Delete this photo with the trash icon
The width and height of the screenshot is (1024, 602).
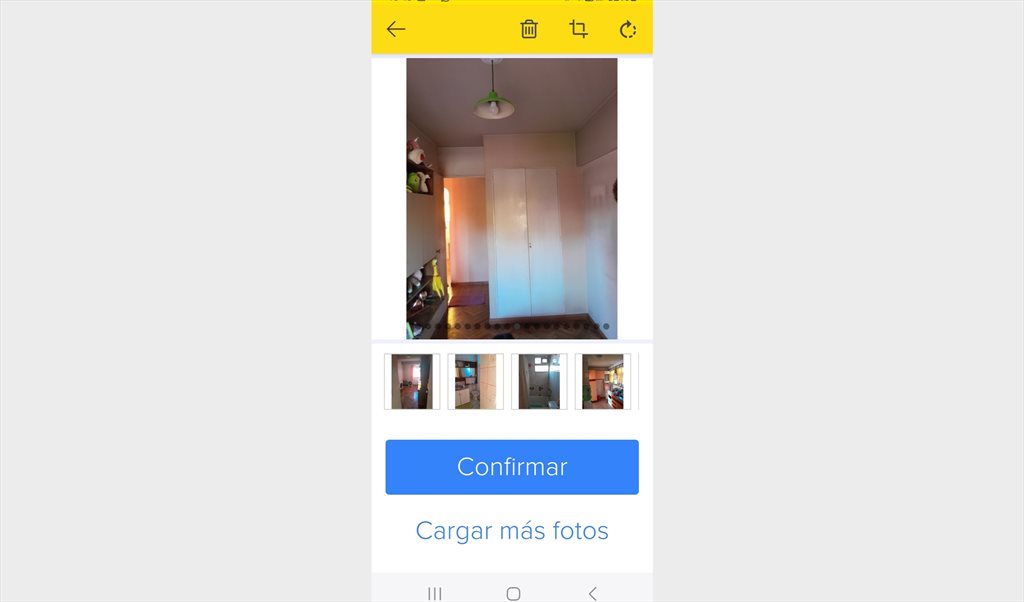coord(529,29)
